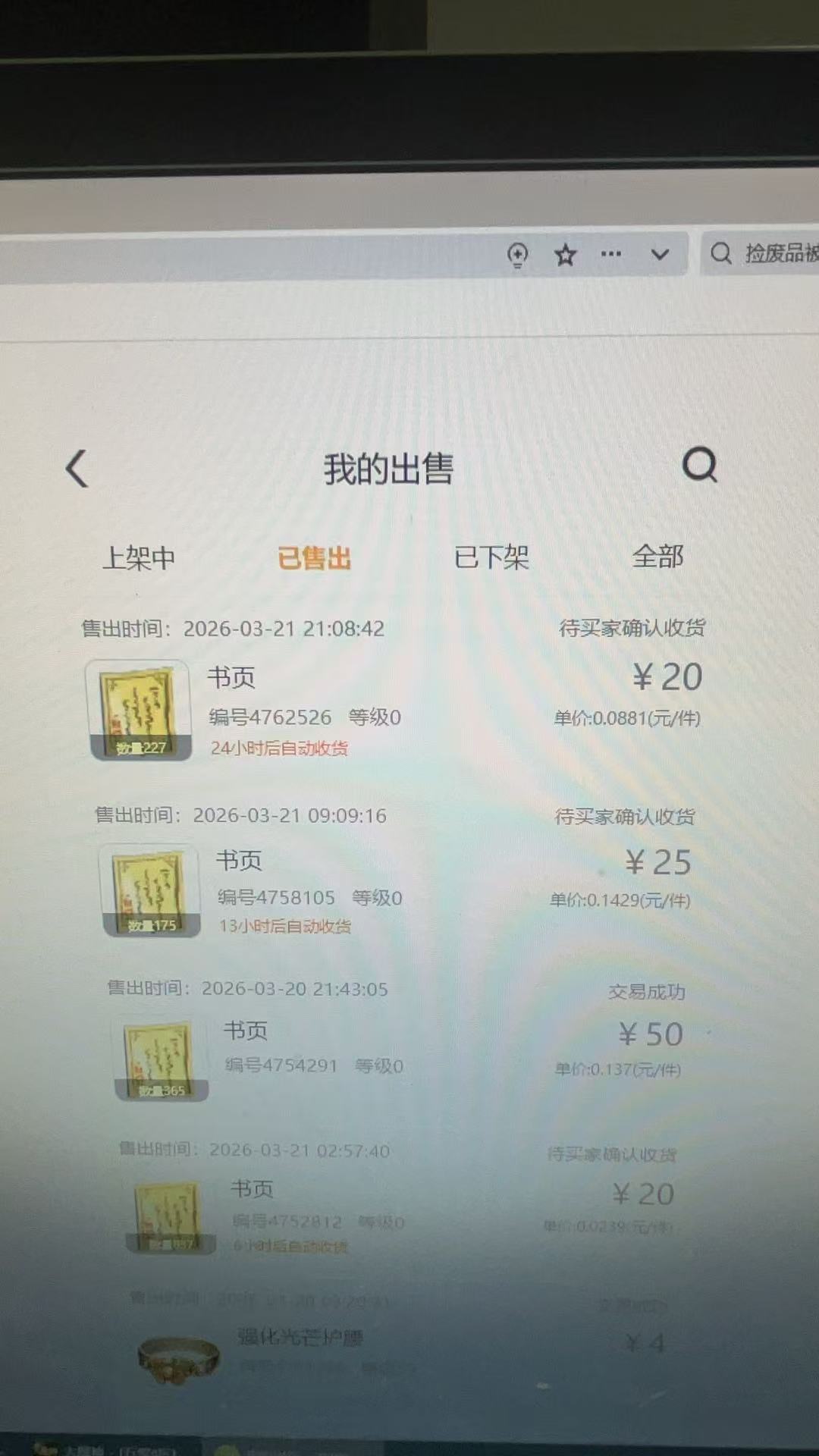
Task: Select the 已售出 tab
Action: [x=314, y=558]
